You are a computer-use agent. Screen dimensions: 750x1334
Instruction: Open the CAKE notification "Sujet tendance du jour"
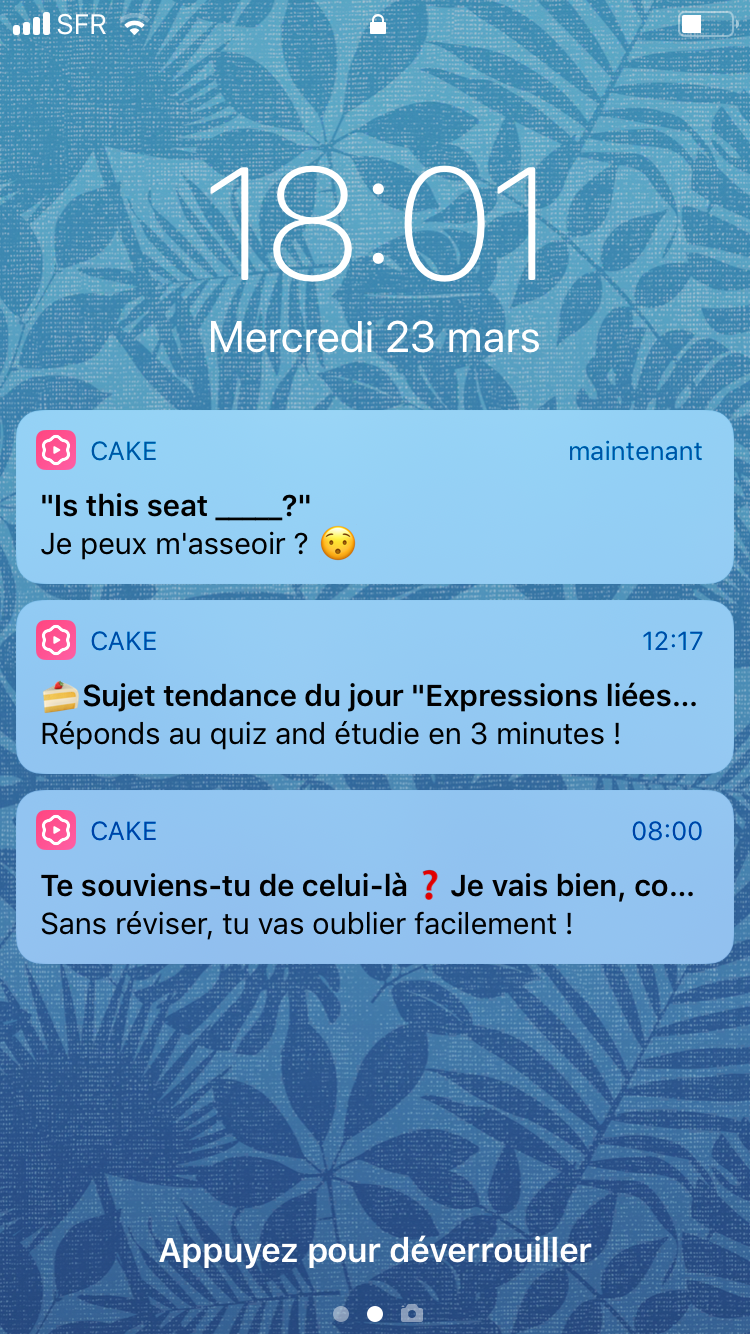pos(375,687)
